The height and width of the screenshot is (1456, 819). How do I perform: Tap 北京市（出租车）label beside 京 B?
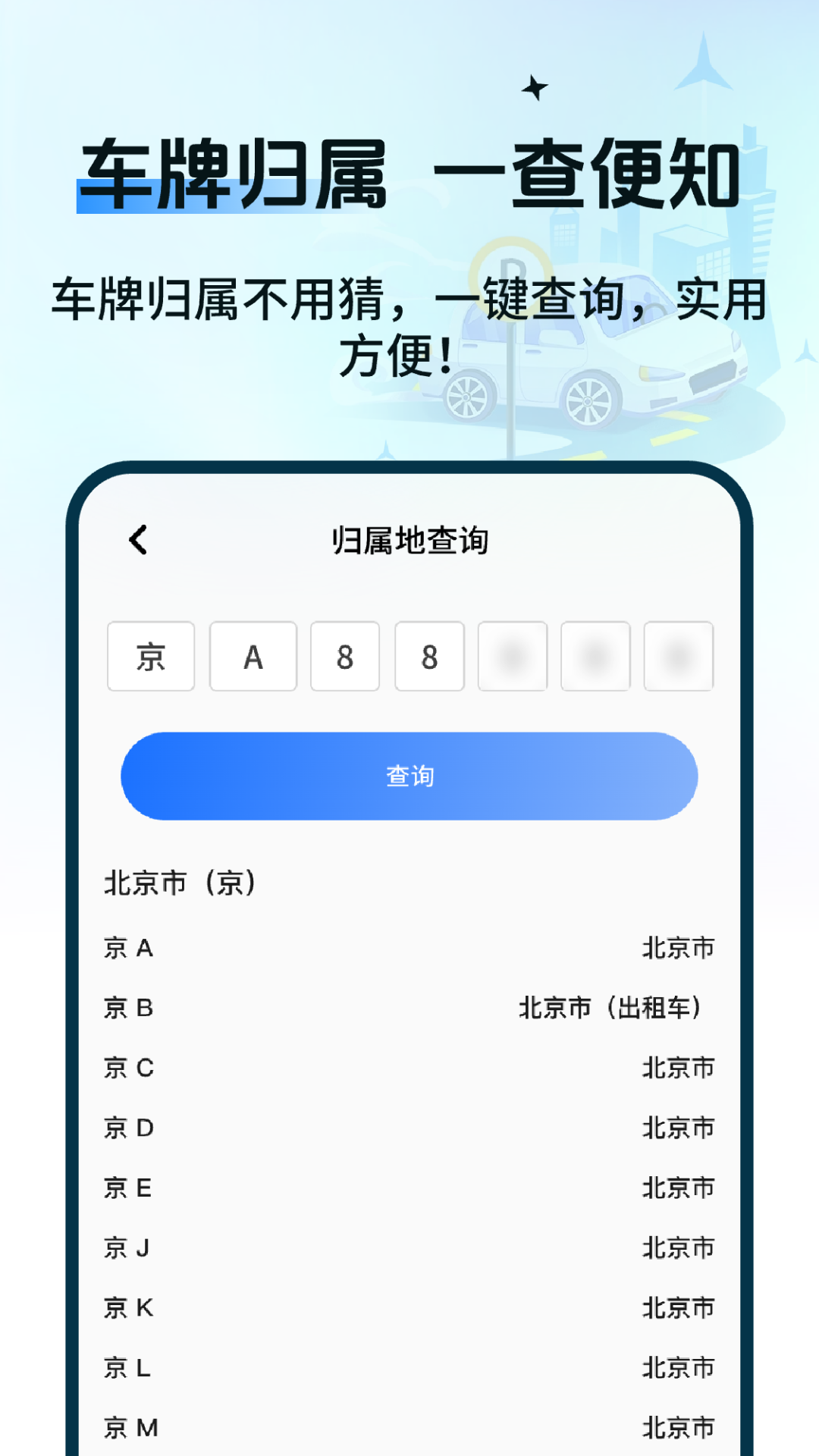[x=613, y=1009]
